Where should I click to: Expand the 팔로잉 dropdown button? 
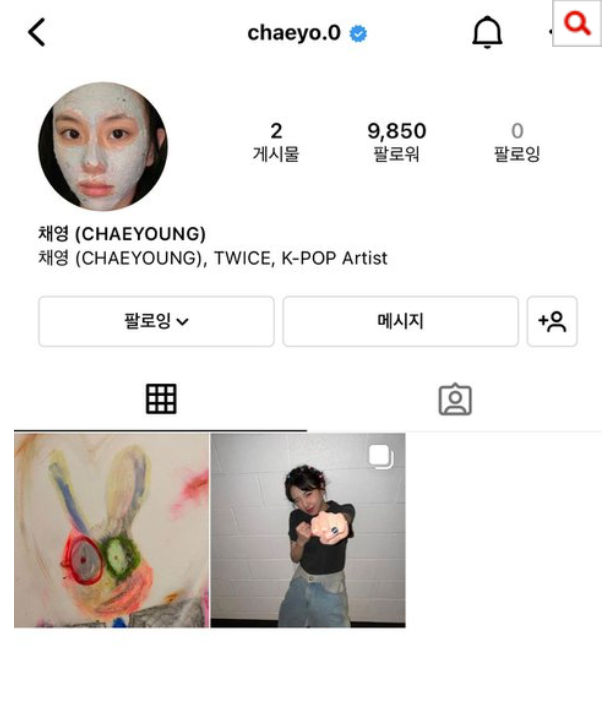(x=156, y=321)
